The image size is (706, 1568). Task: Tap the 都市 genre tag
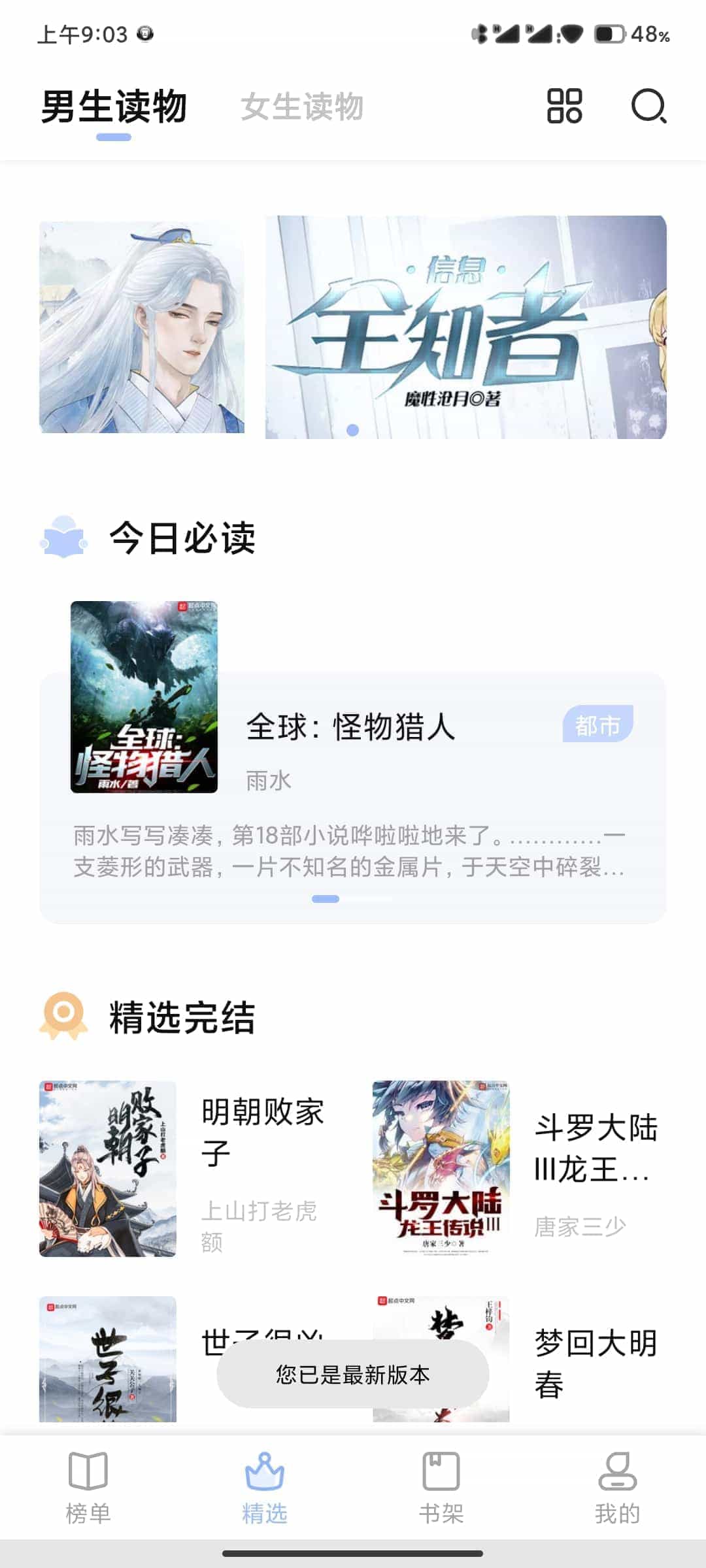[597, 725]
